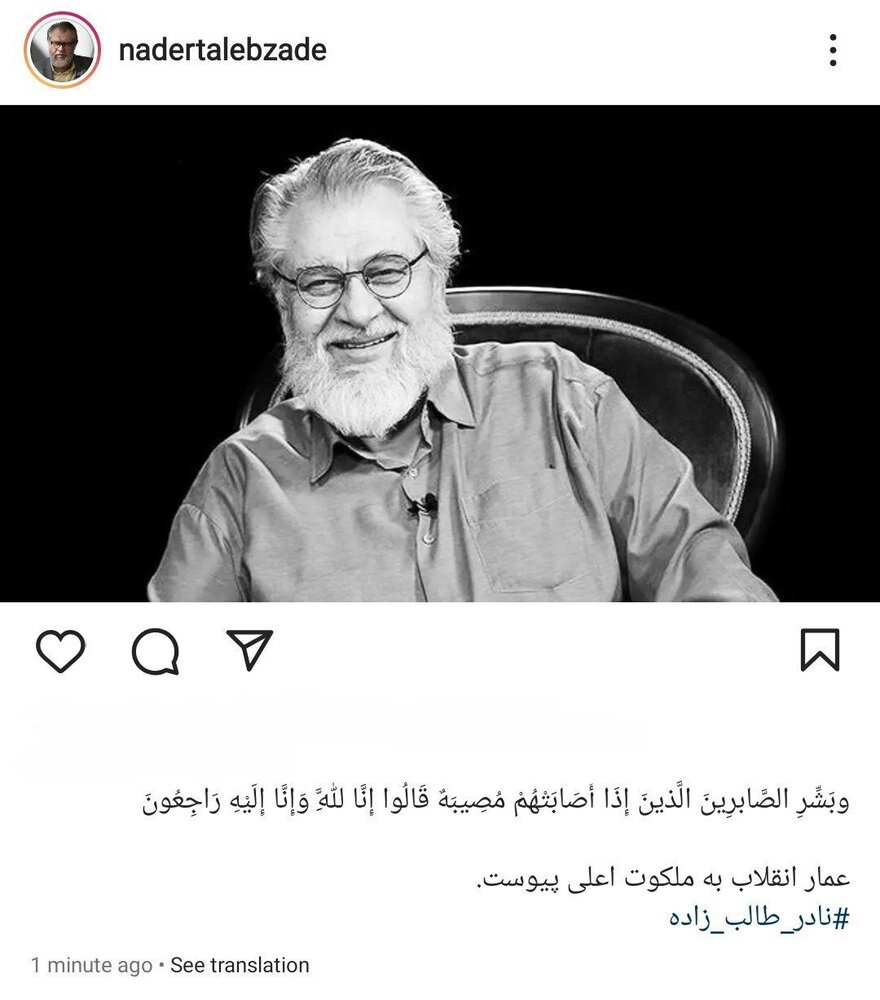The height and width of the screenshot is (1000, 880).
Task: Open nadertalebzade's profile picture story
Action: tap(62, 51)
